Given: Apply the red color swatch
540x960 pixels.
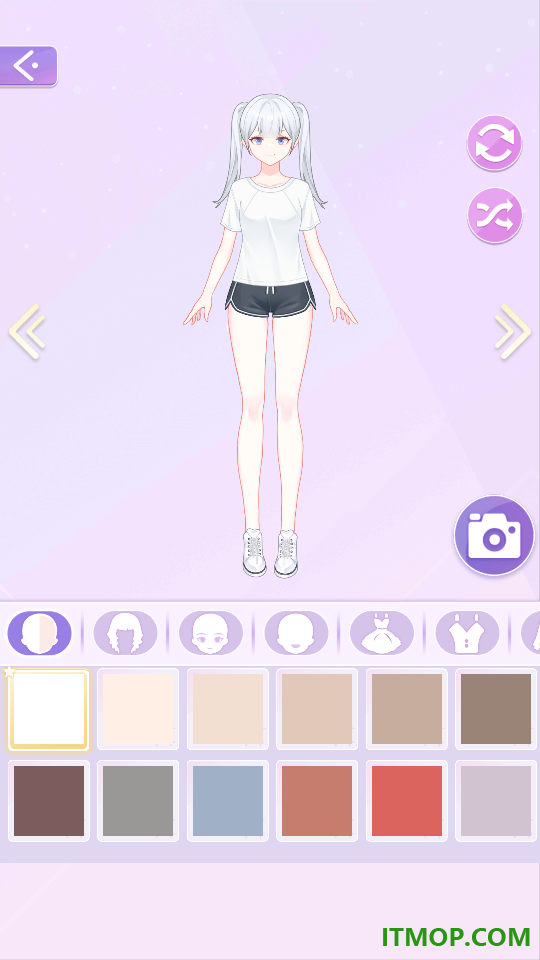Looking at the screenshot, I should 407,801.
